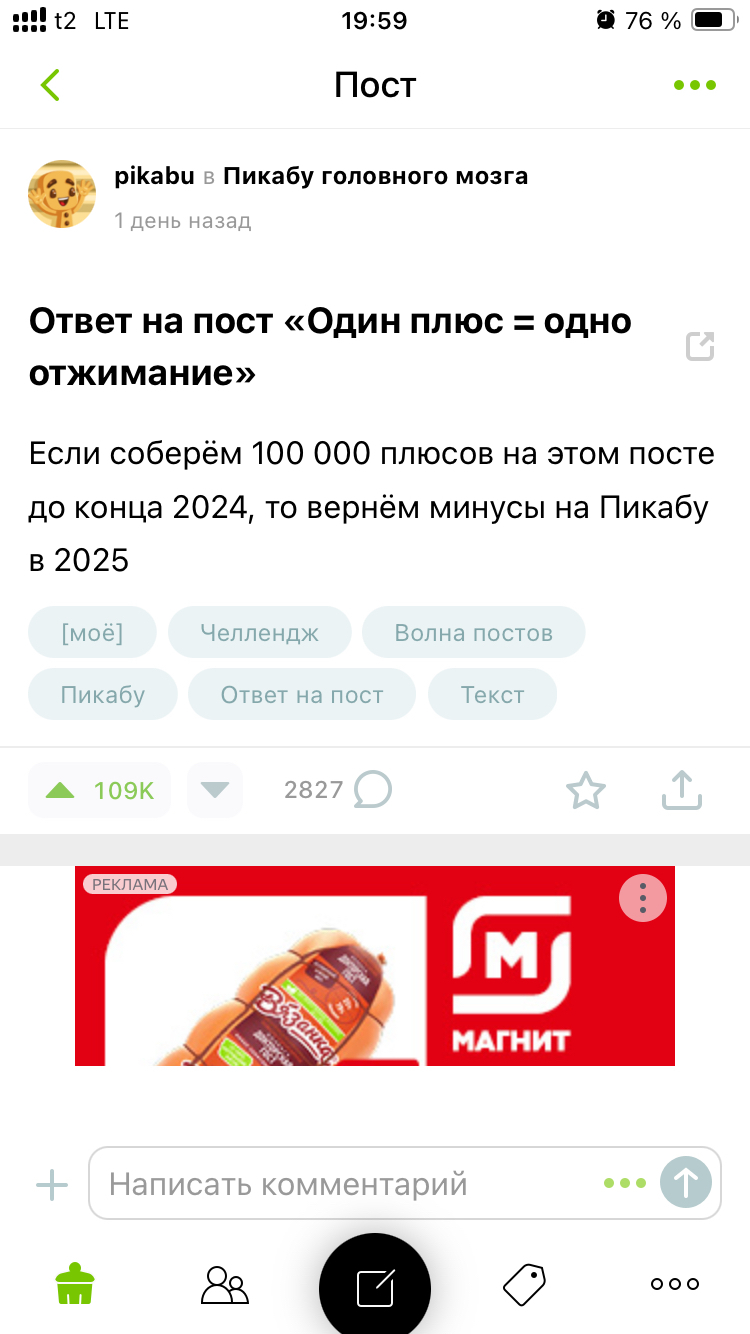Add an attachment with the plus icon

(52, 1185)
